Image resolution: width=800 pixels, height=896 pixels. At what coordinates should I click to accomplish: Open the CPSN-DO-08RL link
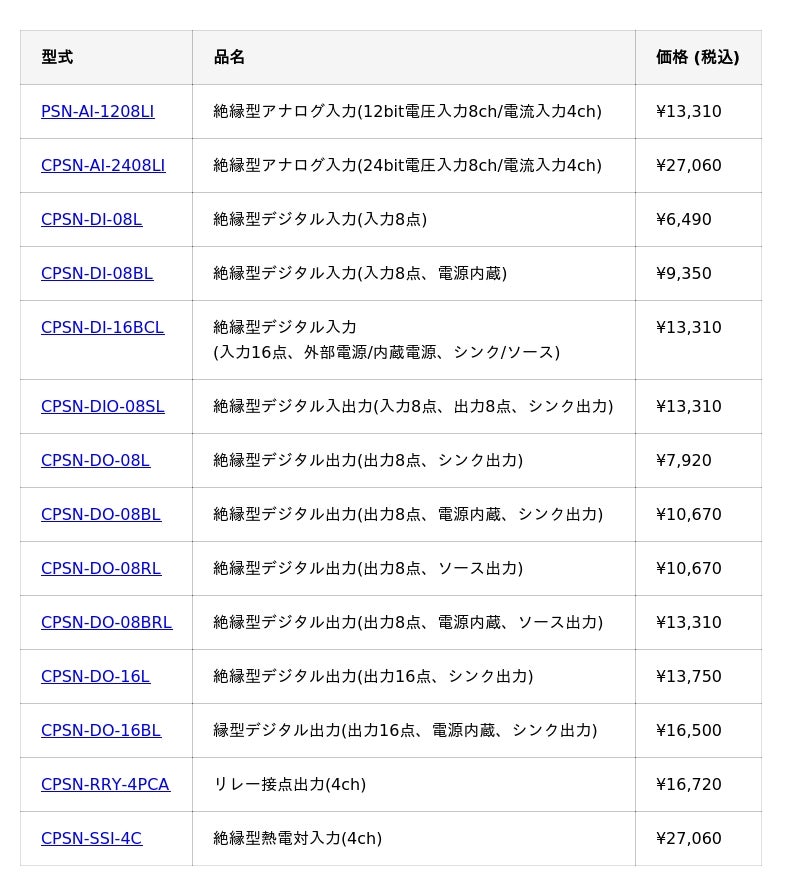(x=100, y=569)
